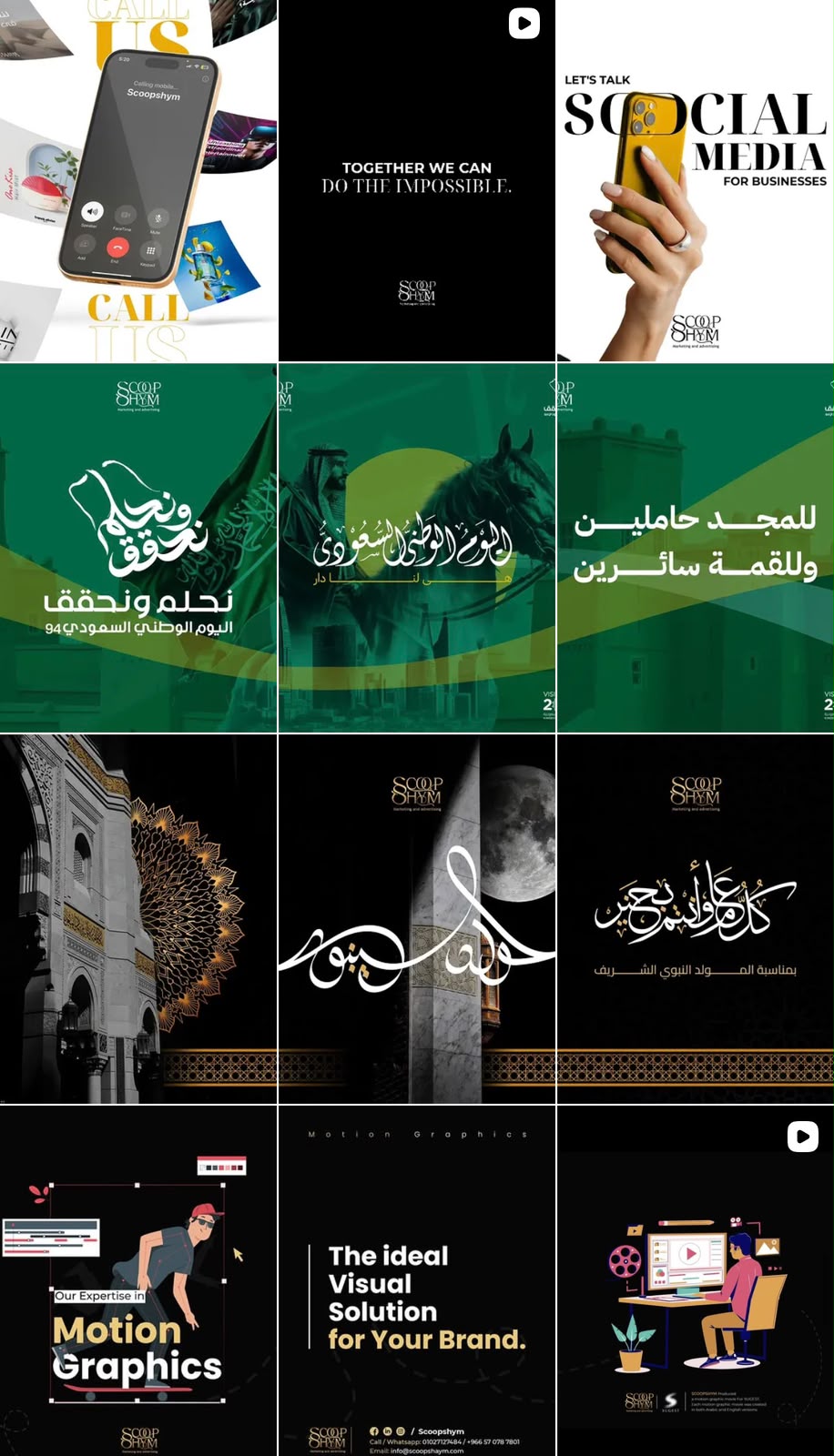Open the mosque and golden mandala post
This screenshot has width=834, height=1456.
tap(138, 919)
